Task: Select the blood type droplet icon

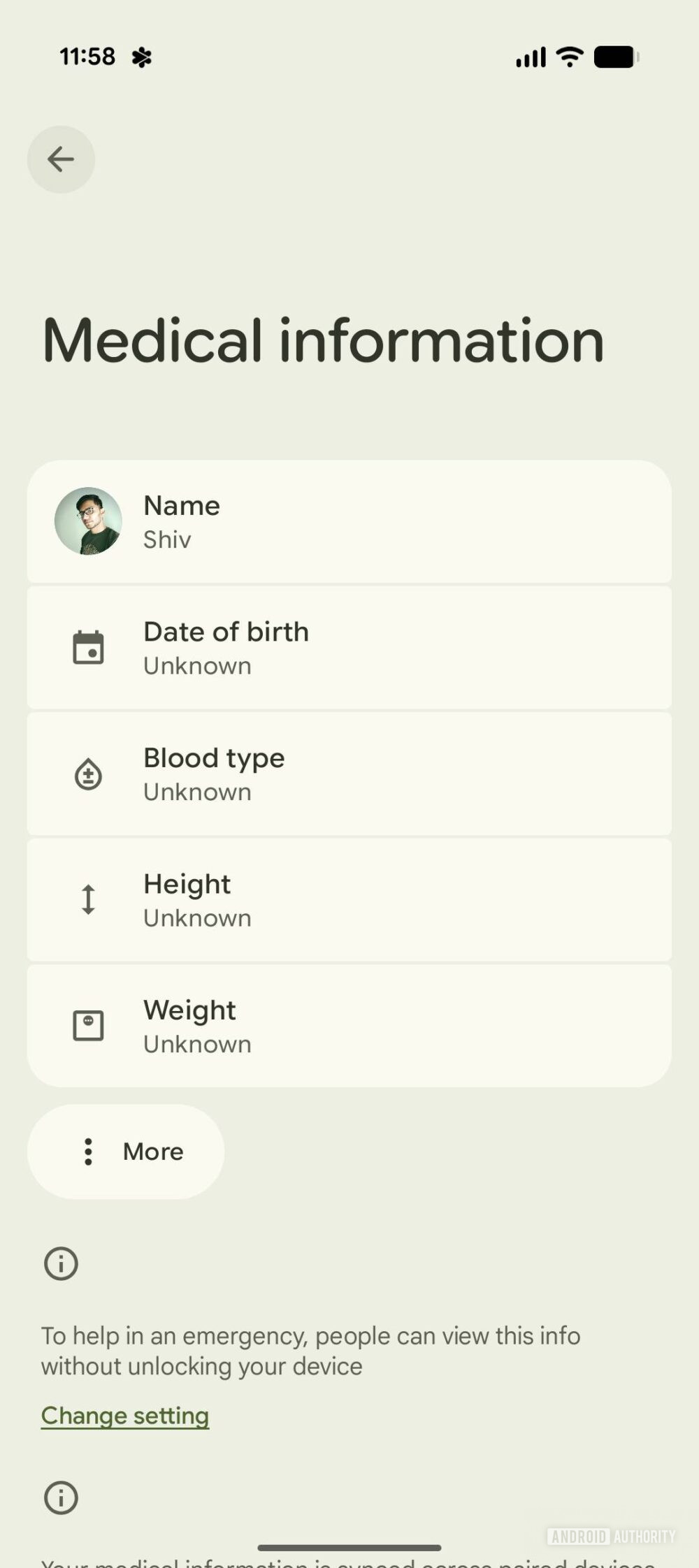Action: pyautogui.click(x=88, y=774)
